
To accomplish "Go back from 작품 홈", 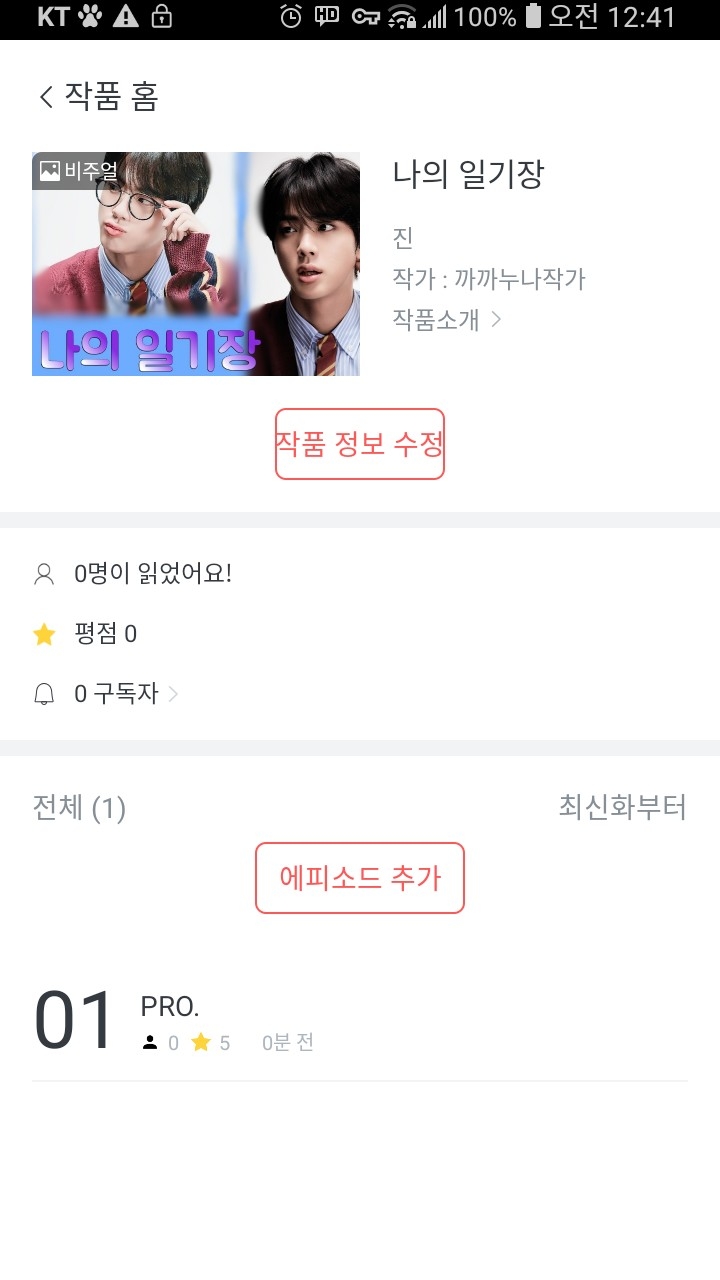I will click(46, 97).
